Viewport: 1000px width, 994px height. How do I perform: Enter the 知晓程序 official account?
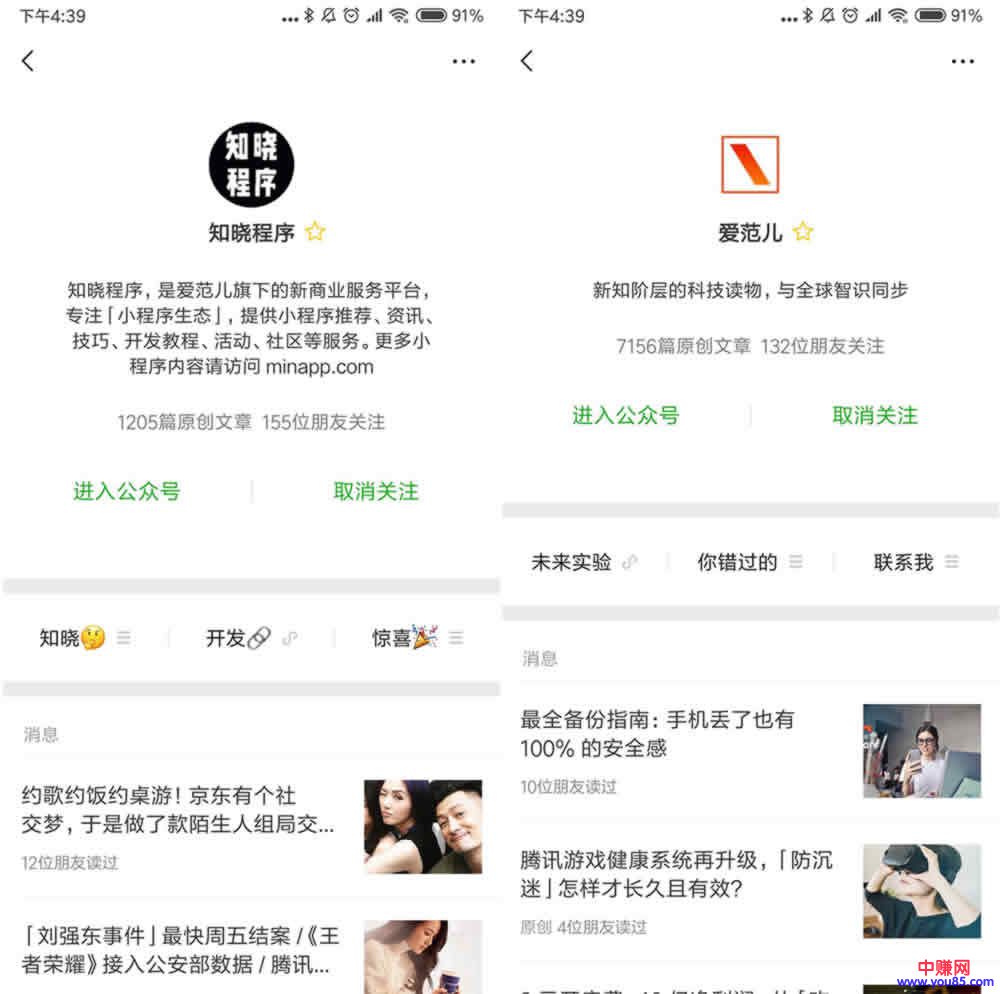[126, 491]
